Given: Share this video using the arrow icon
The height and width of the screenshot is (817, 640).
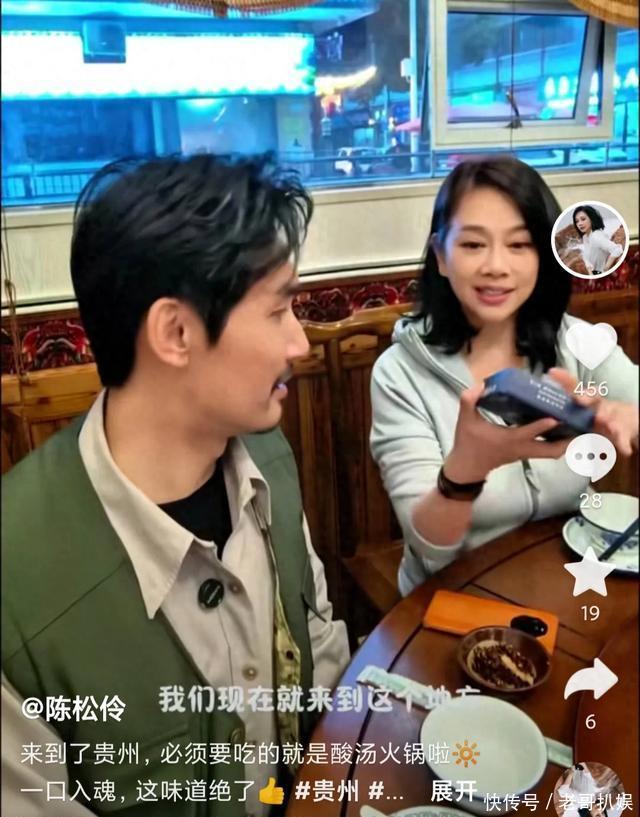Looking at the screenshot, I should pyautogui.click(x=590, y=681).
